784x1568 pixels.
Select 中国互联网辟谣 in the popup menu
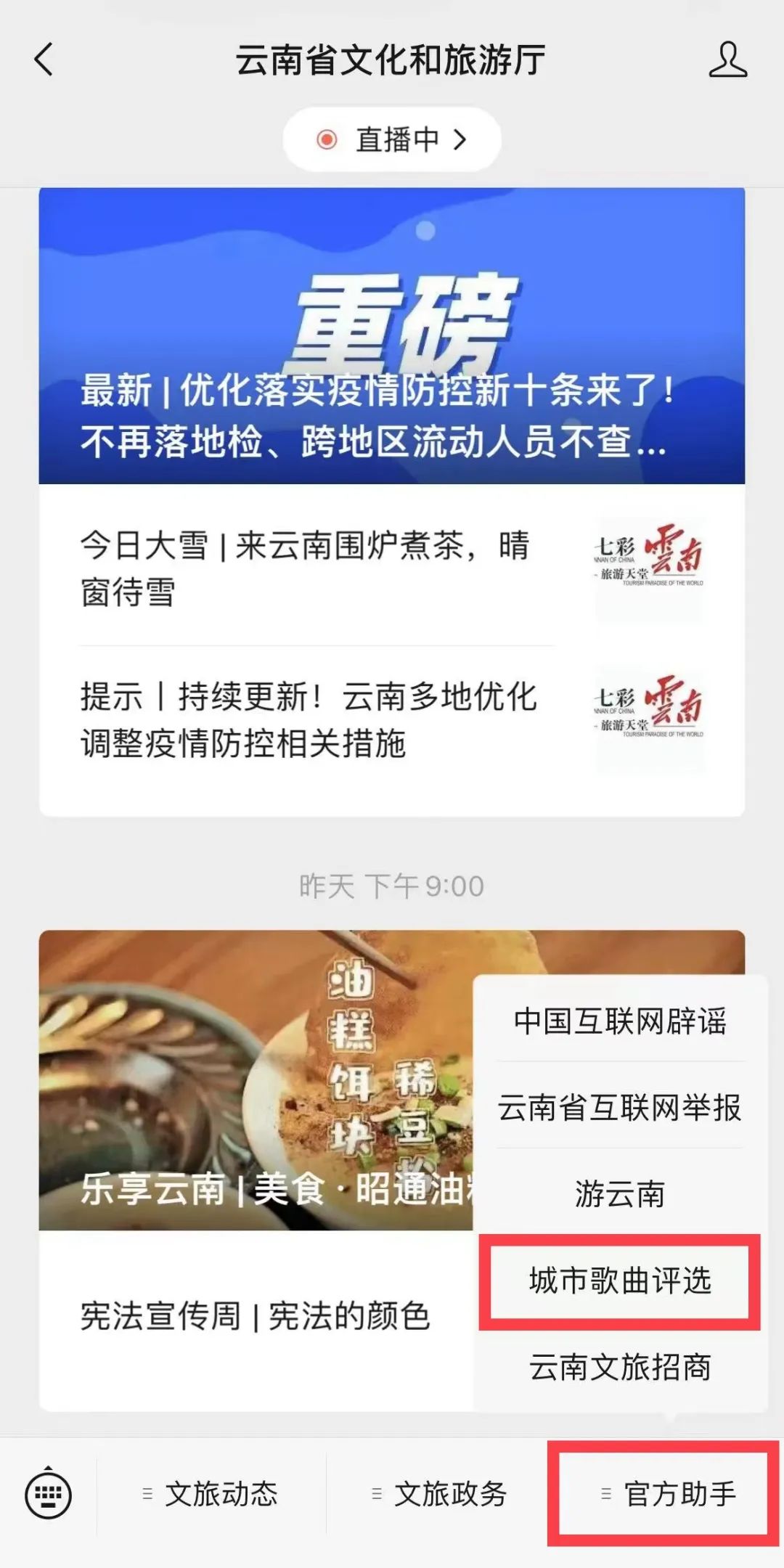(x=620, y=1021)
